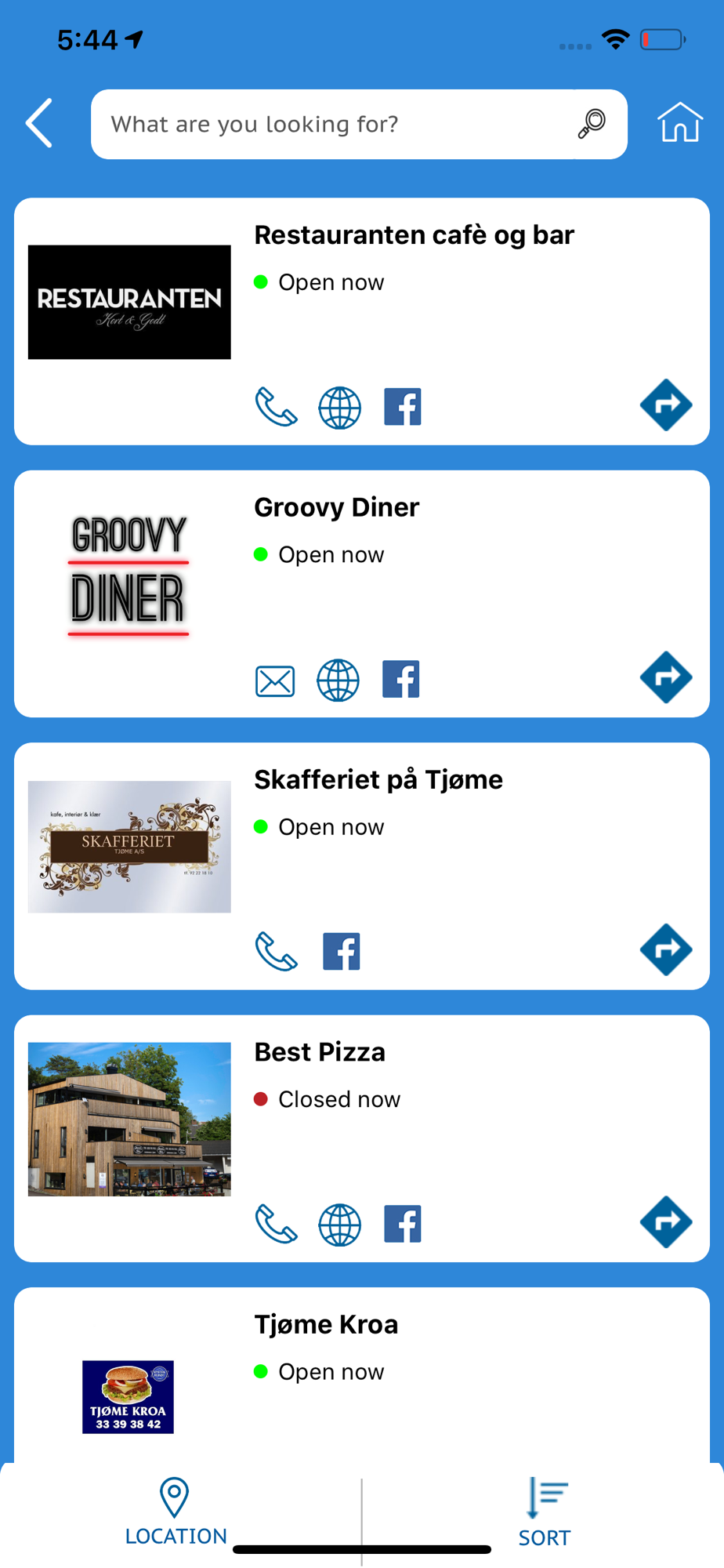
Task: Navigate to Skafferiet på Tjøme
Action: pos(666,949)
